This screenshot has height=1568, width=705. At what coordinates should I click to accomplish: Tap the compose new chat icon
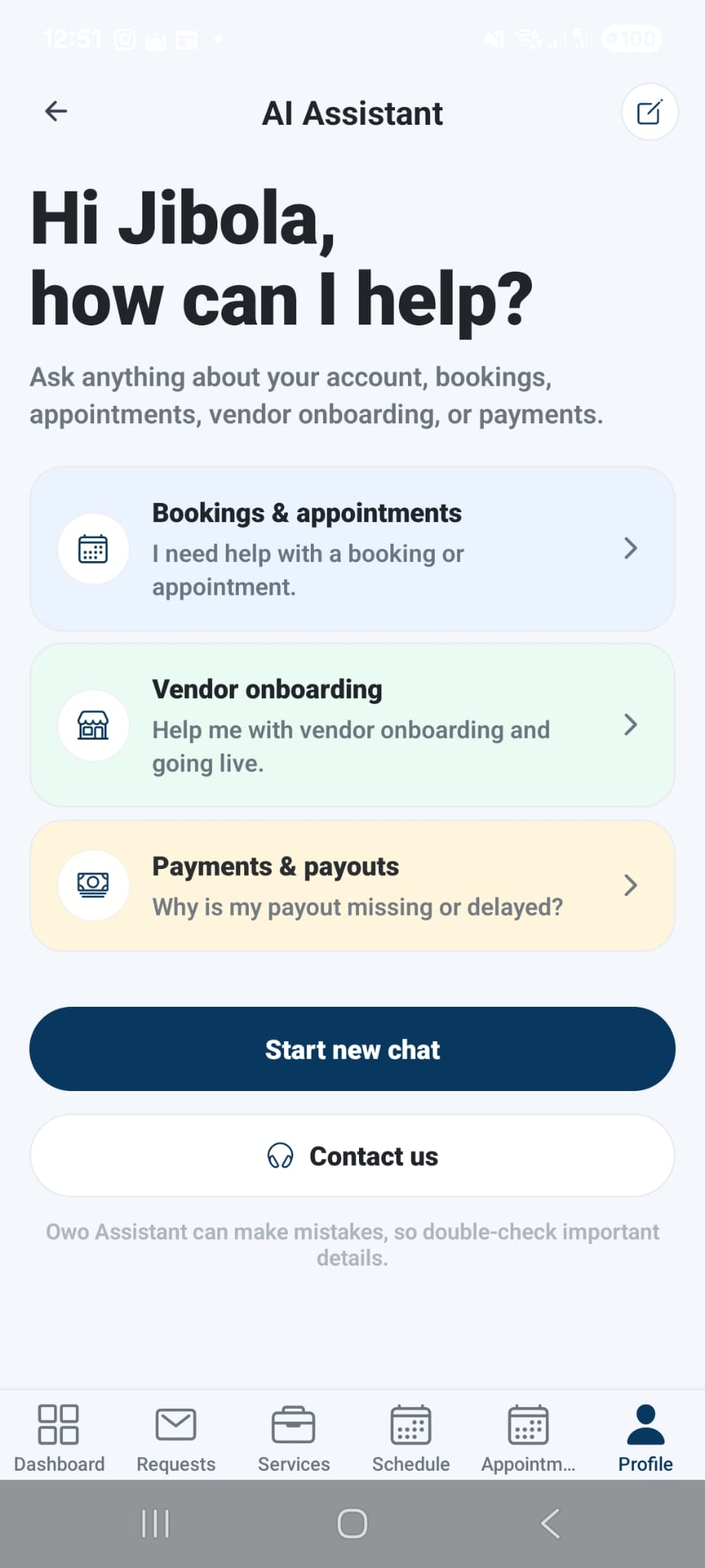pyautogui.click(x=649, y=112)
